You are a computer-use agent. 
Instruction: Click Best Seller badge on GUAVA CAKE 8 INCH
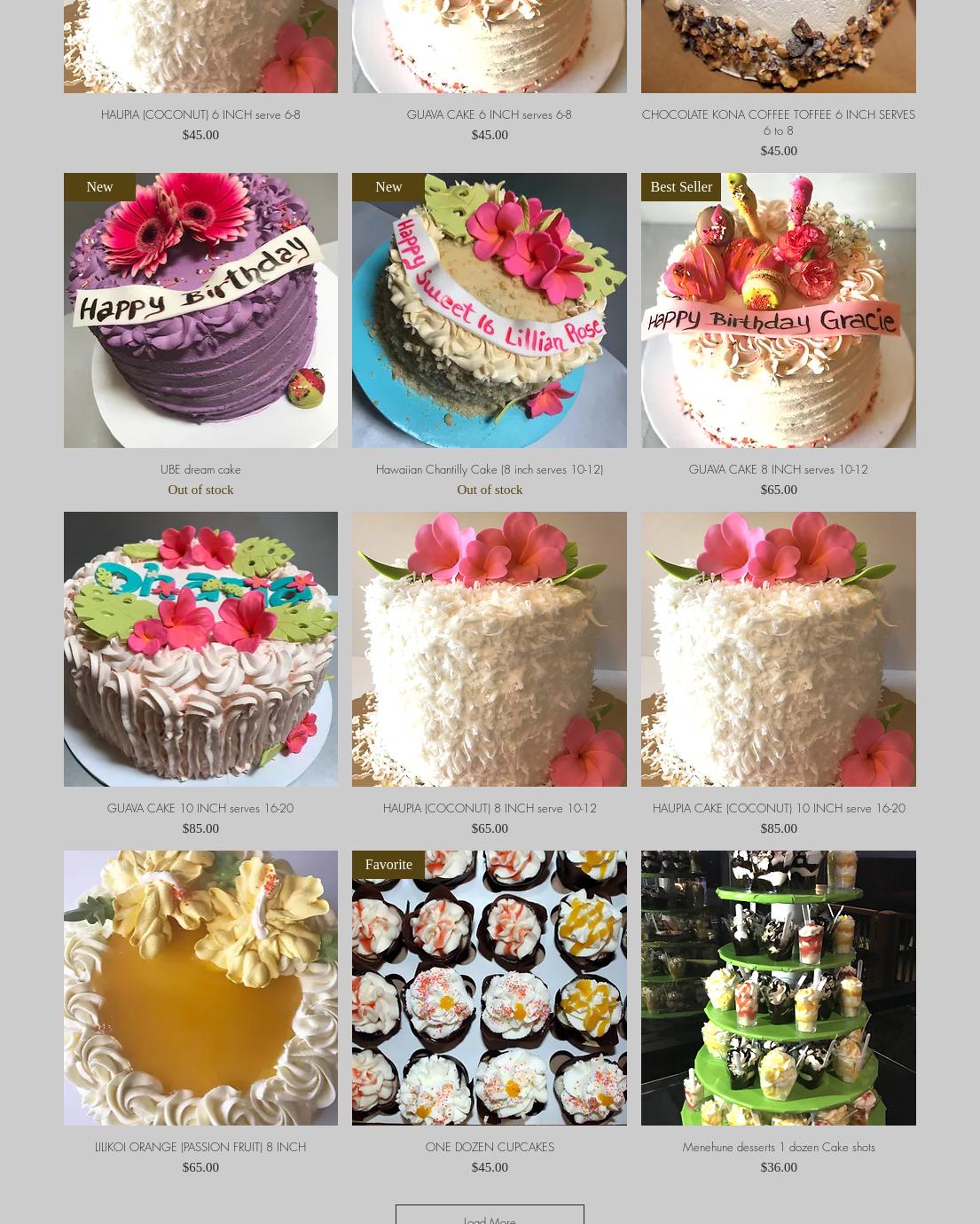click(x=681, y=186)
